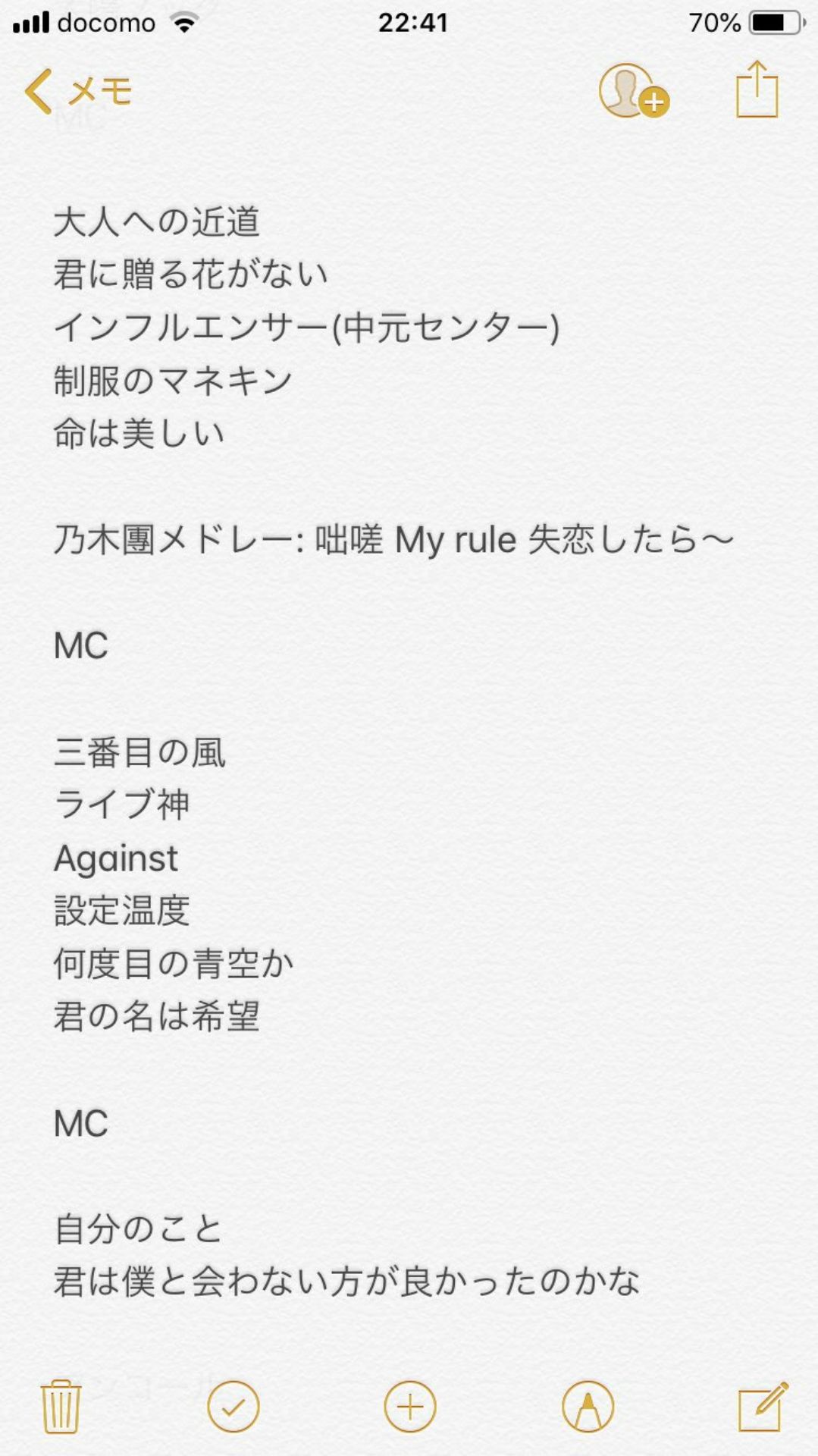Delete this note with the trash icon
Image resolution: width=818 pixels, height=1456 pixels.
click(x=61, y=1407)
